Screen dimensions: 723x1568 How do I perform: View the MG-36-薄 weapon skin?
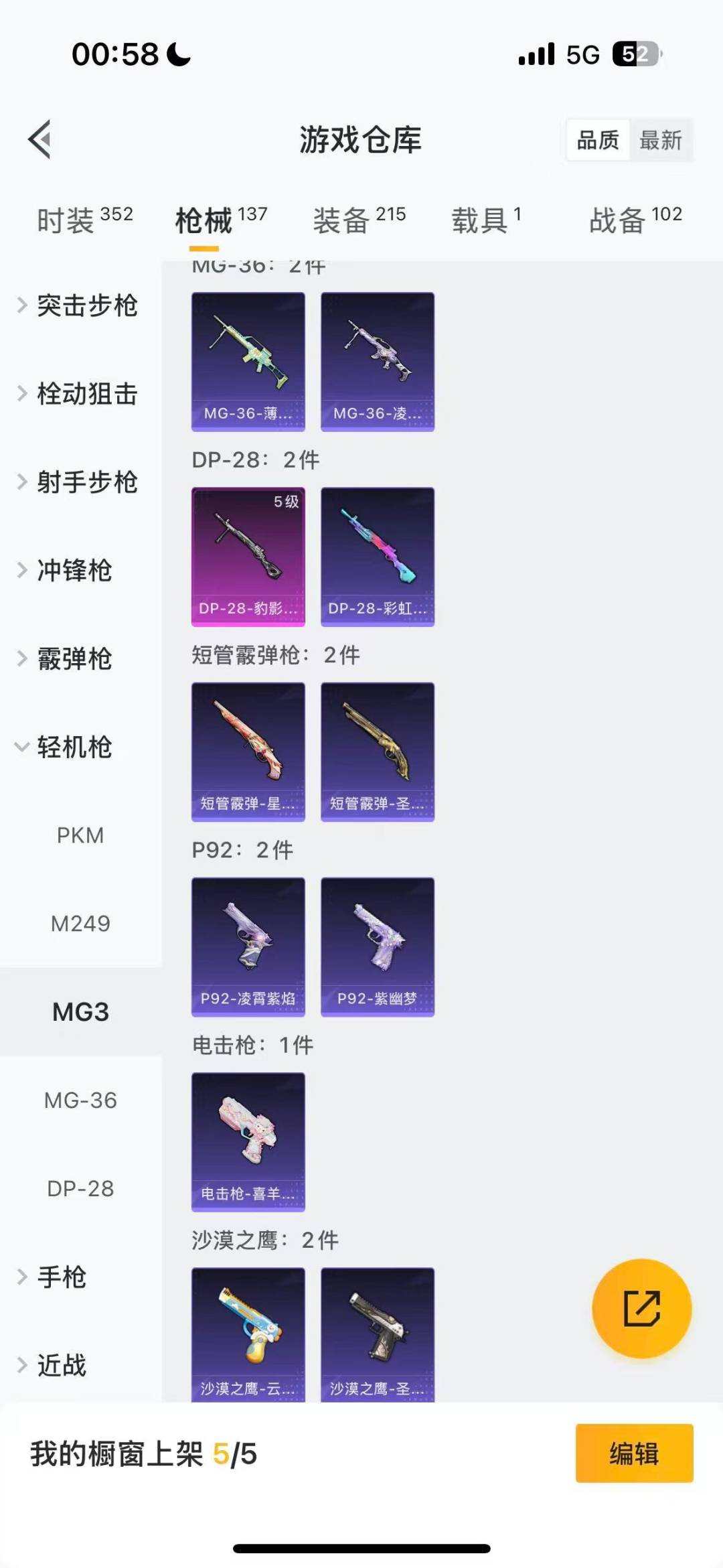[x=248, y=362]
